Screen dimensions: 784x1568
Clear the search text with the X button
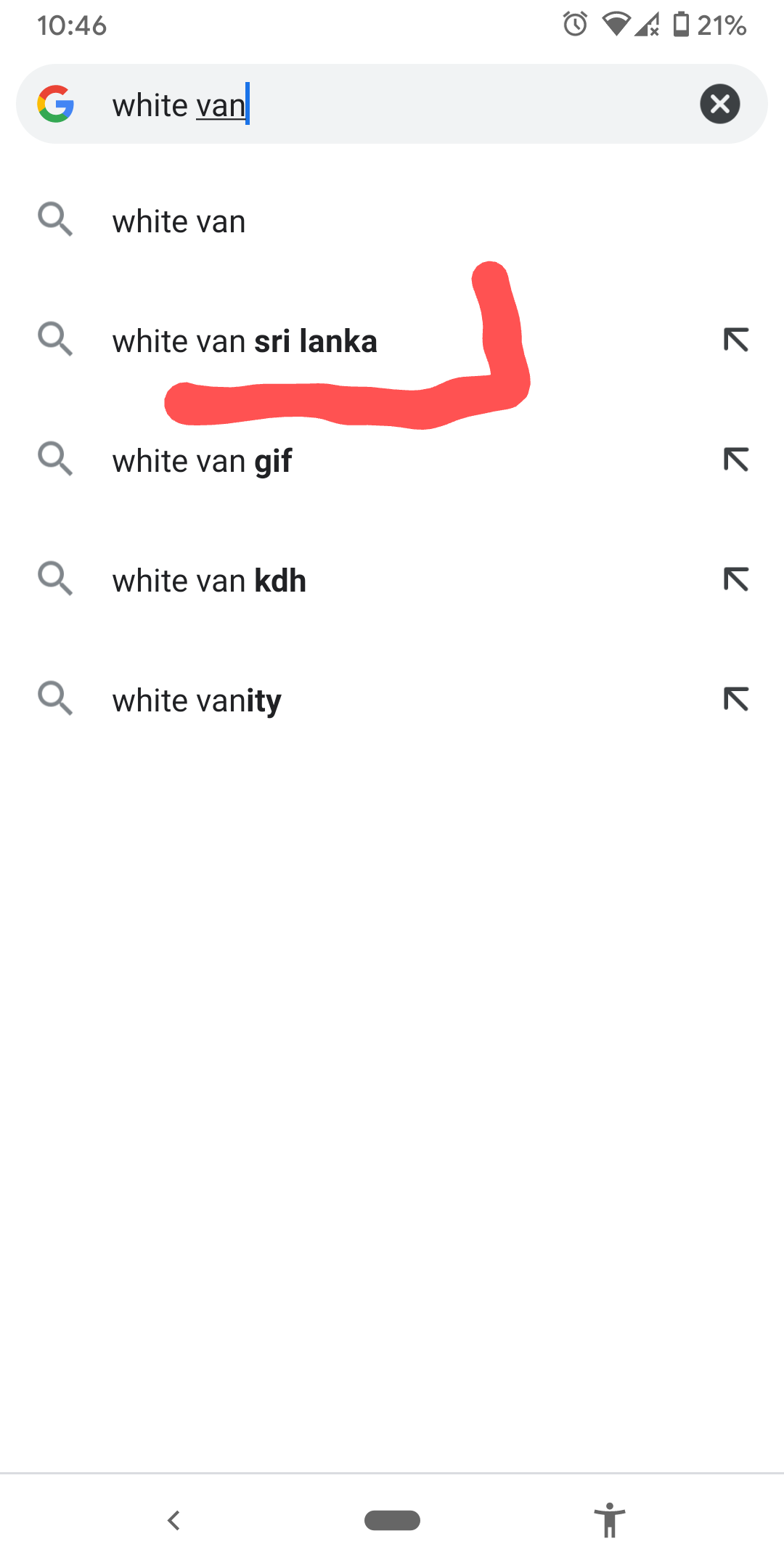(x=719, y=104)
